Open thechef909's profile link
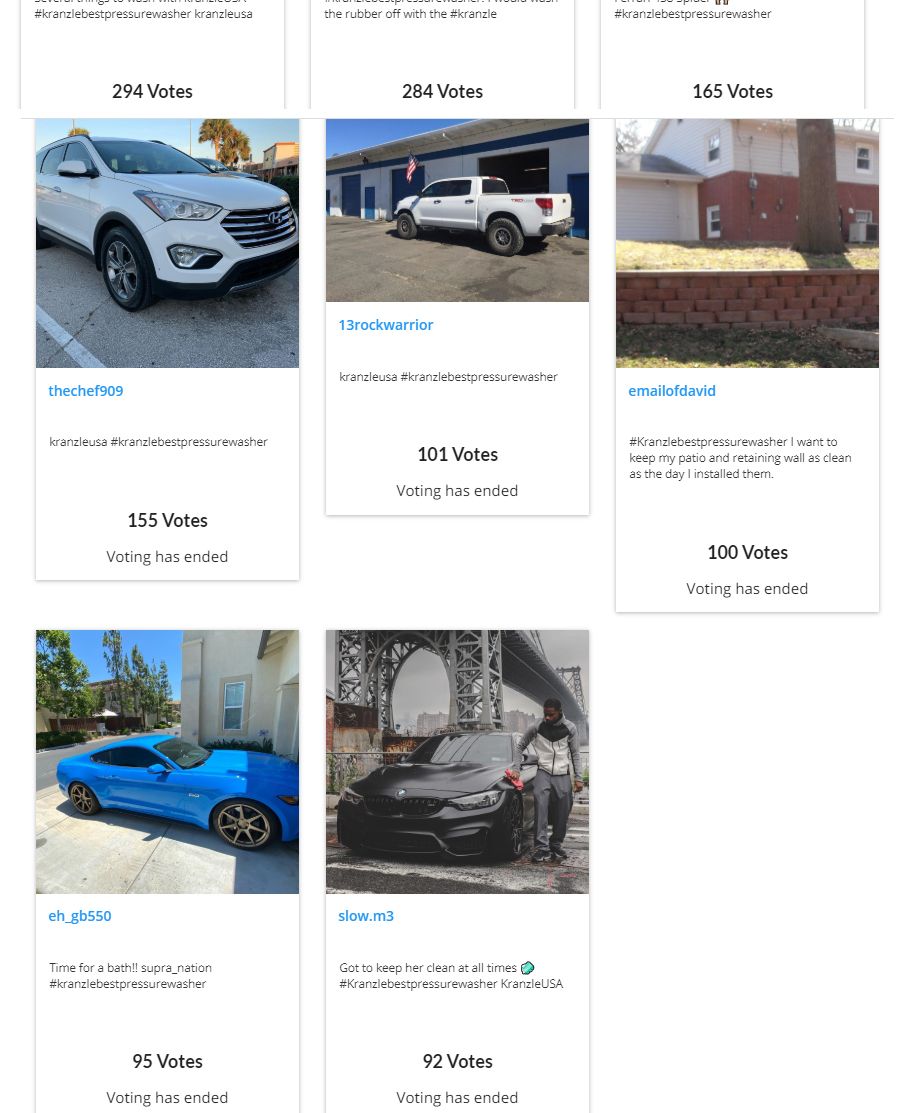Screen dimensions: 901x1113 pyautogui.click(x=86, y=391)
